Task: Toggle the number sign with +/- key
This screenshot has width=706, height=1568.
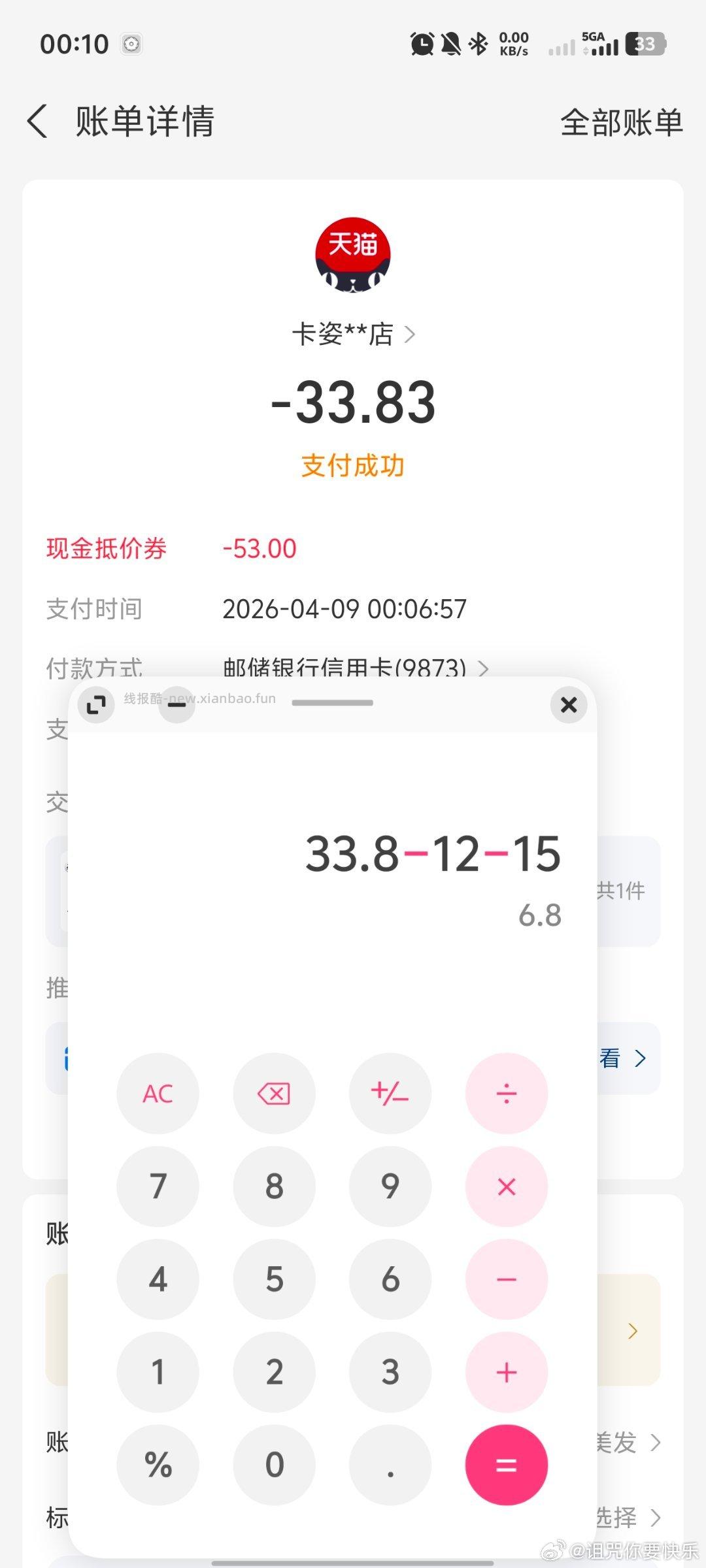Action: coord(390,1094)
